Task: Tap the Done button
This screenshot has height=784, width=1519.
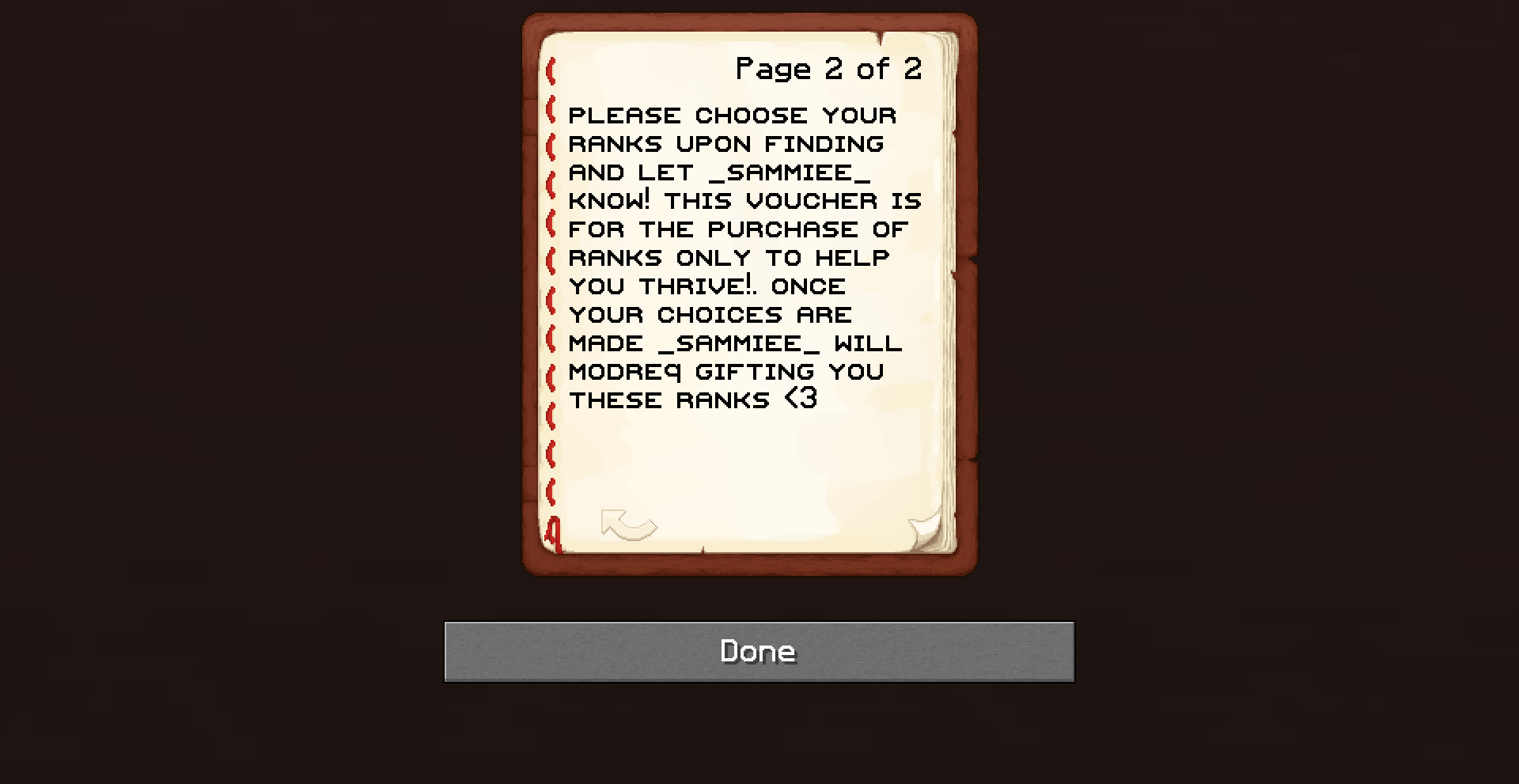Action: (x=759, y=651)
